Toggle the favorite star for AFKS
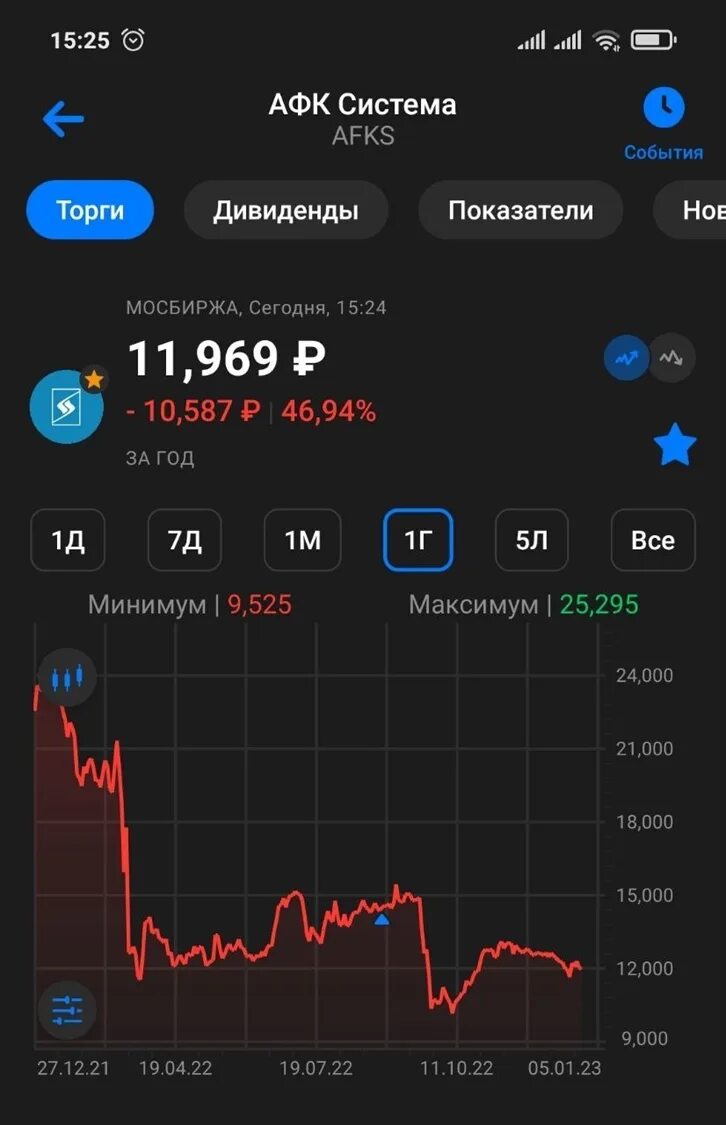Image resolution: width=726 pixels, height=1125 pixels. [674, 445]
